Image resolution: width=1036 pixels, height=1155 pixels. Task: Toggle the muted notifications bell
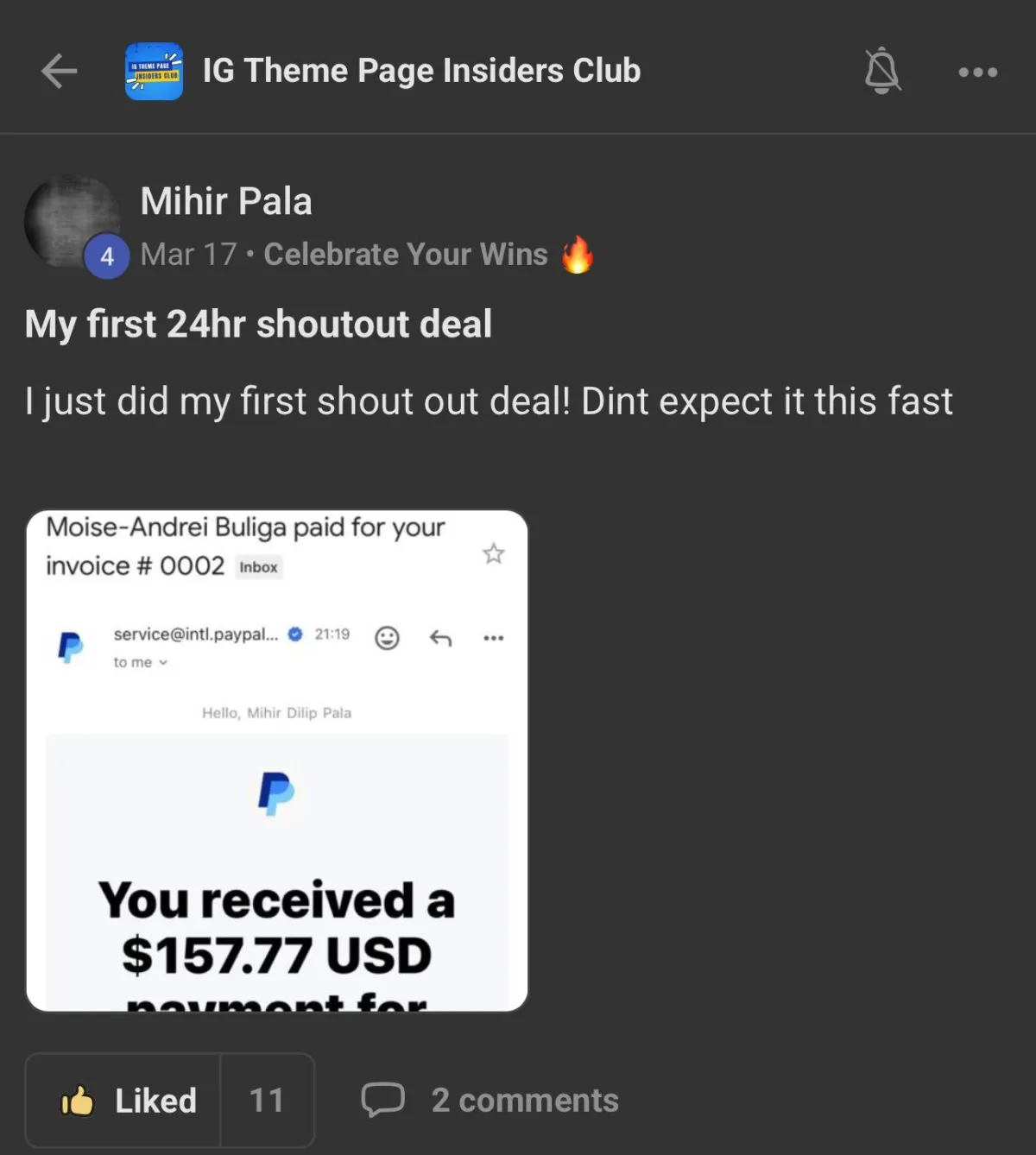881,71
